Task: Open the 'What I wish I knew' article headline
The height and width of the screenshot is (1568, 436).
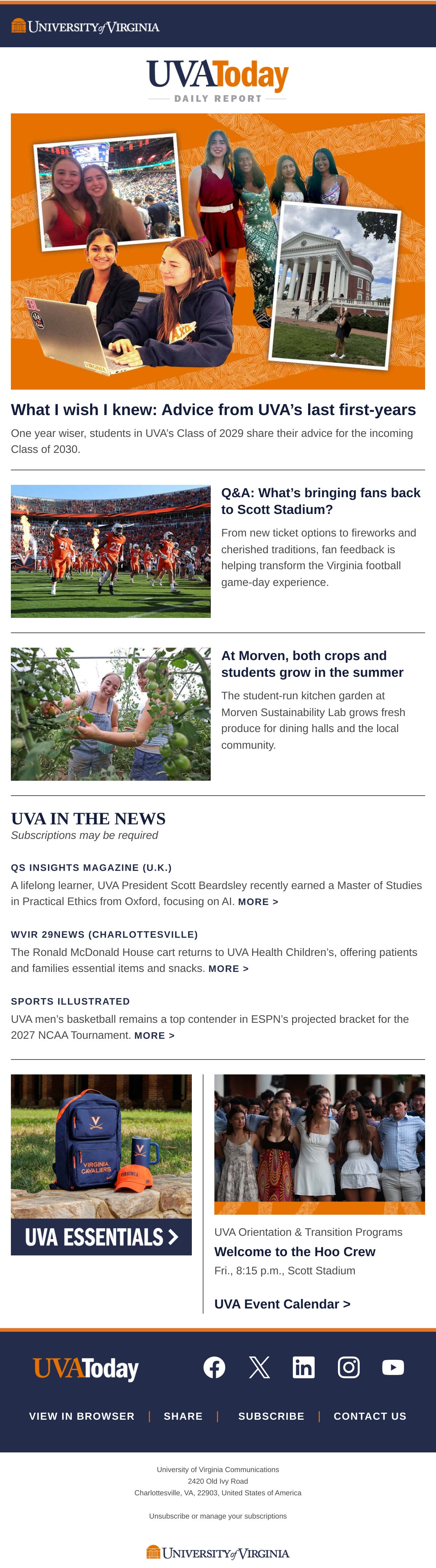Action: pos(213,410)
